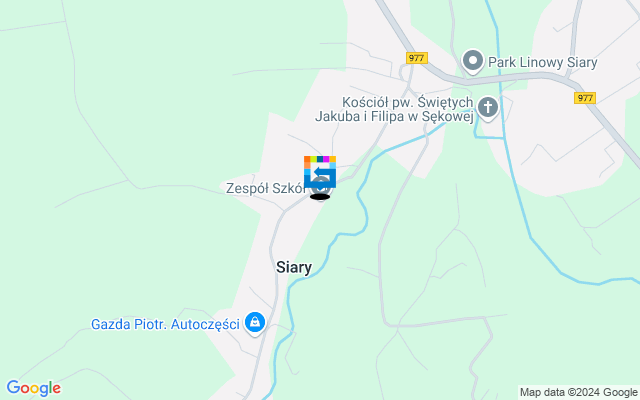640x400 pixels.
Task: Open the Park Linowy Siary place marker
Action: point(474,63)
